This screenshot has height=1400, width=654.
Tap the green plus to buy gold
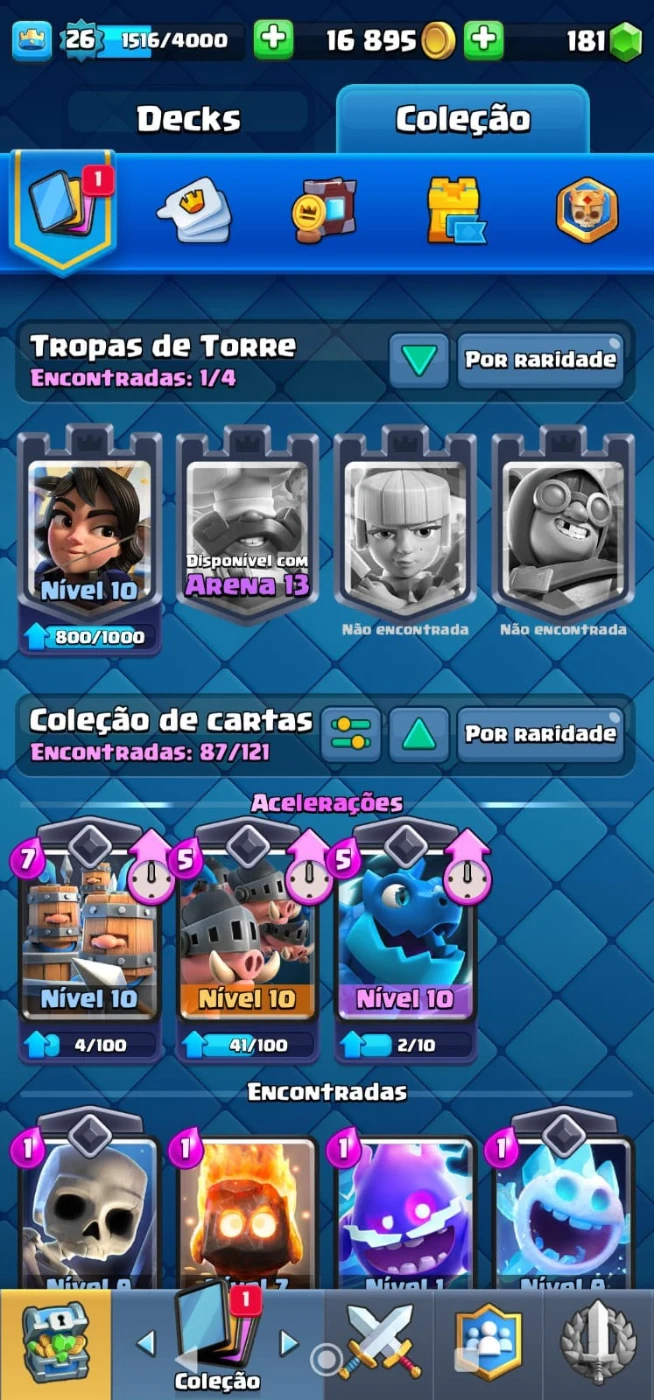(483, 41)
